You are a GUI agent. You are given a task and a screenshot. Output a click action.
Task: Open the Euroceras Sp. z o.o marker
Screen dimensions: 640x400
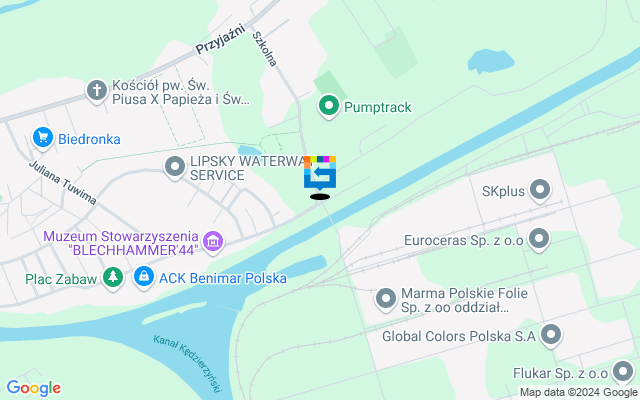[x=540, y=239]
